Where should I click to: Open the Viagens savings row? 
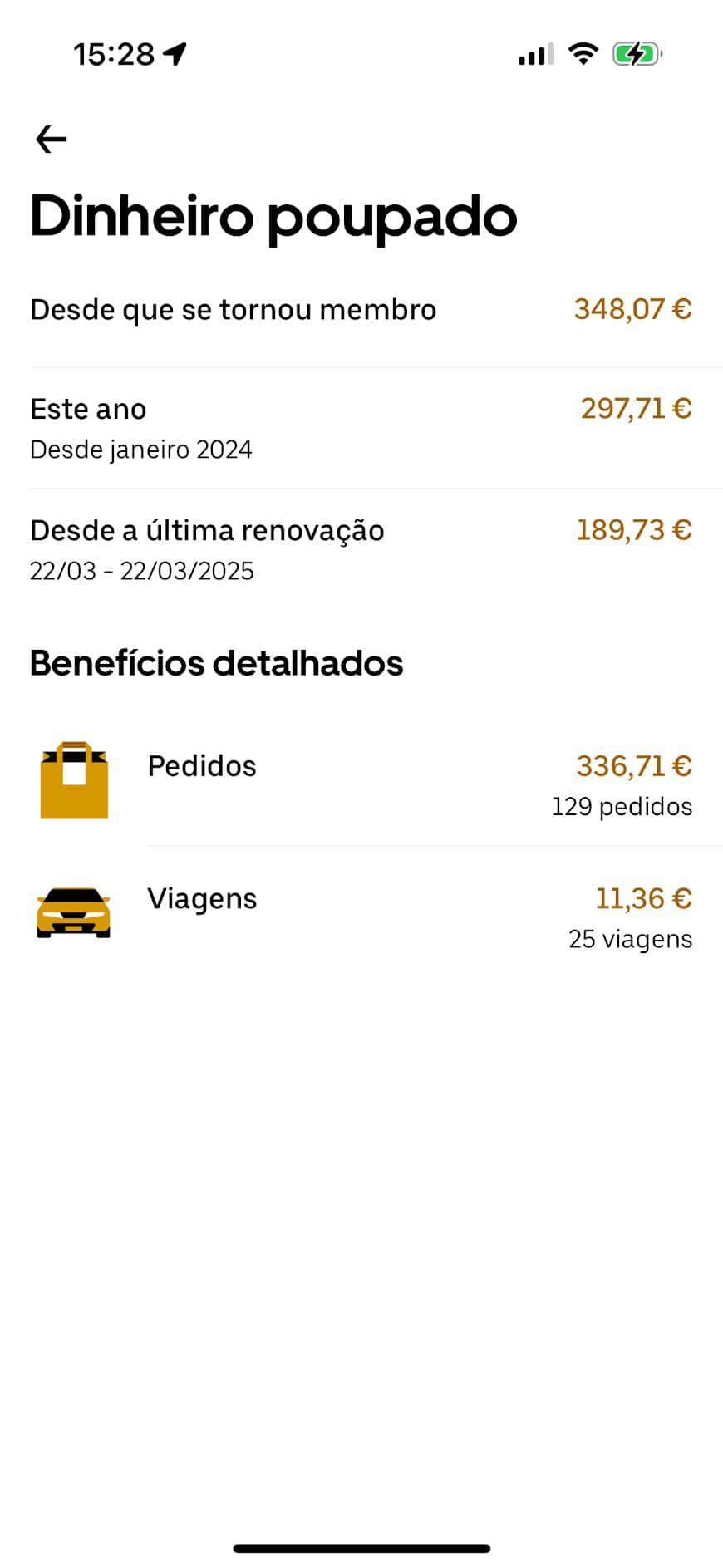click(x=361, y=914)
